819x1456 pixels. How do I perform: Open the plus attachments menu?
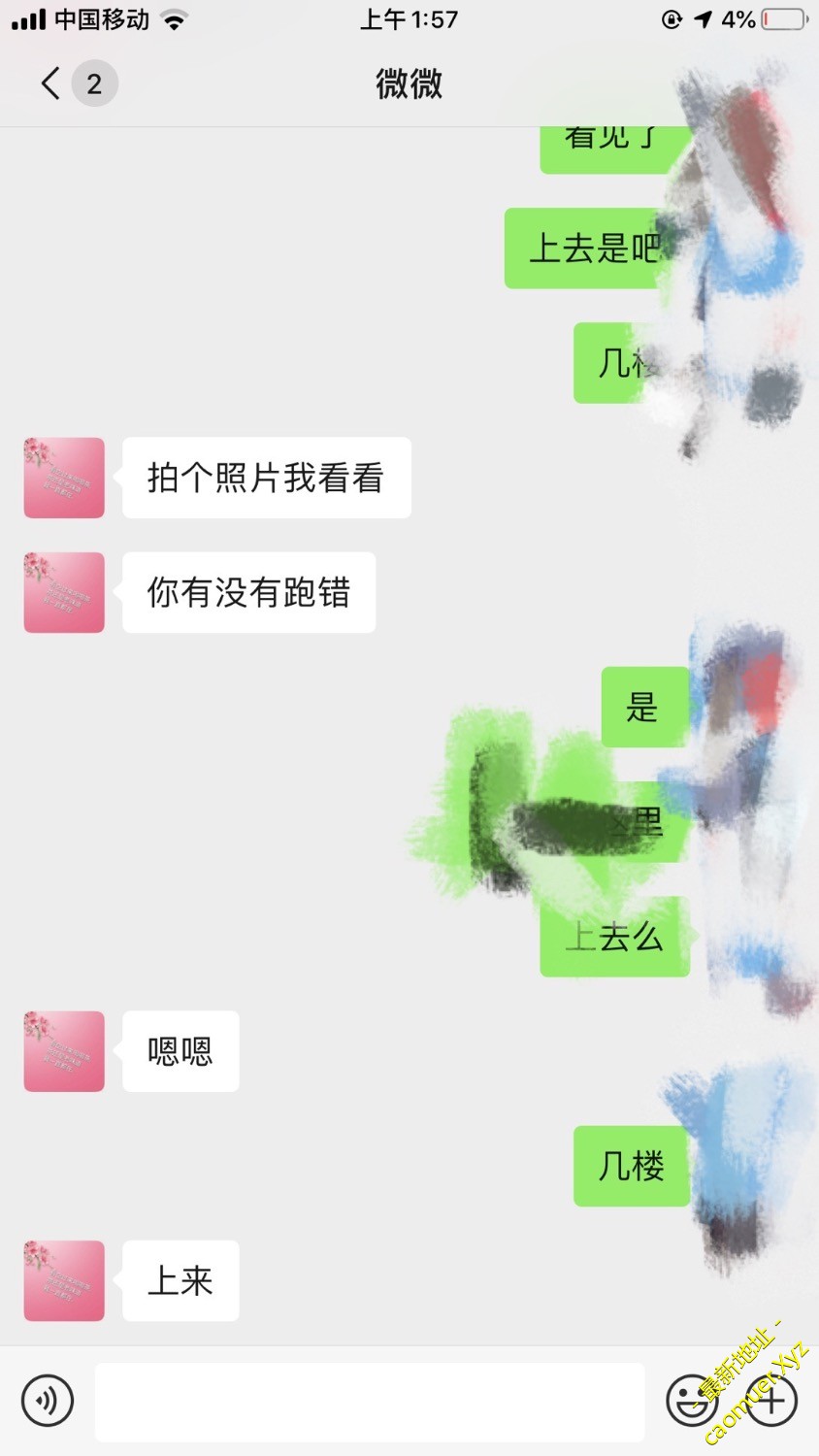click(772, 1401)
